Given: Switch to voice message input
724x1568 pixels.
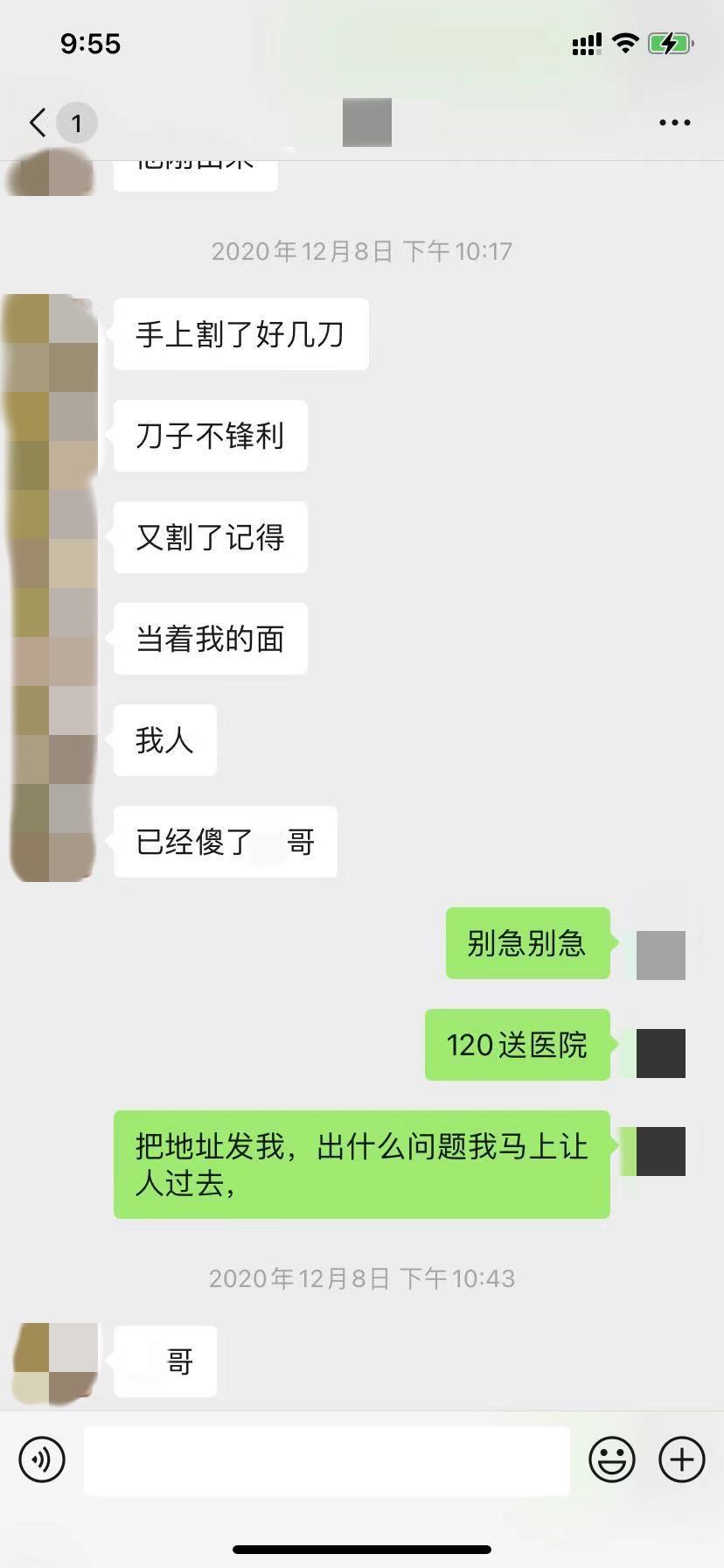Looking at the screenshot, I should pos(42,1459).
